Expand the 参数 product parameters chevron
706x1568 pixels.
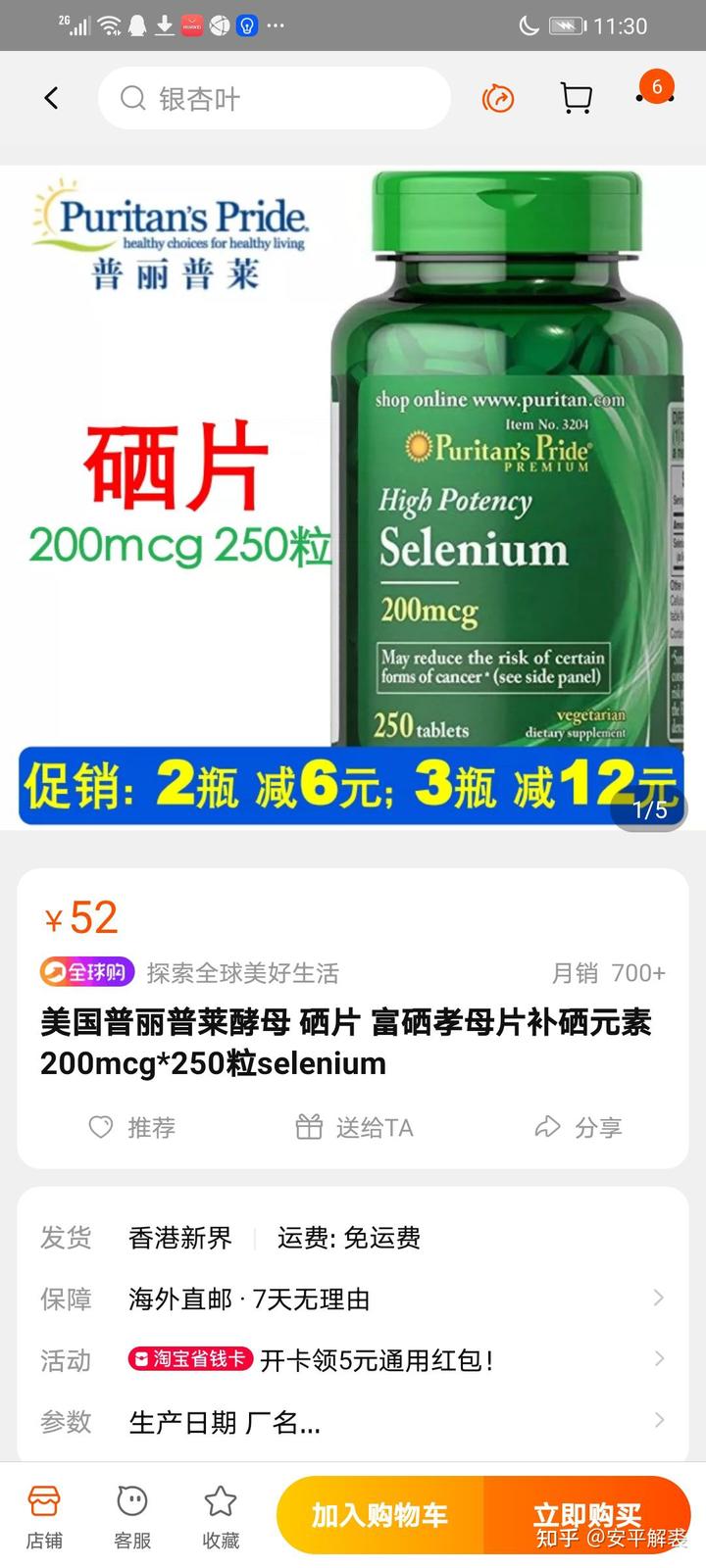point(657,1421)
